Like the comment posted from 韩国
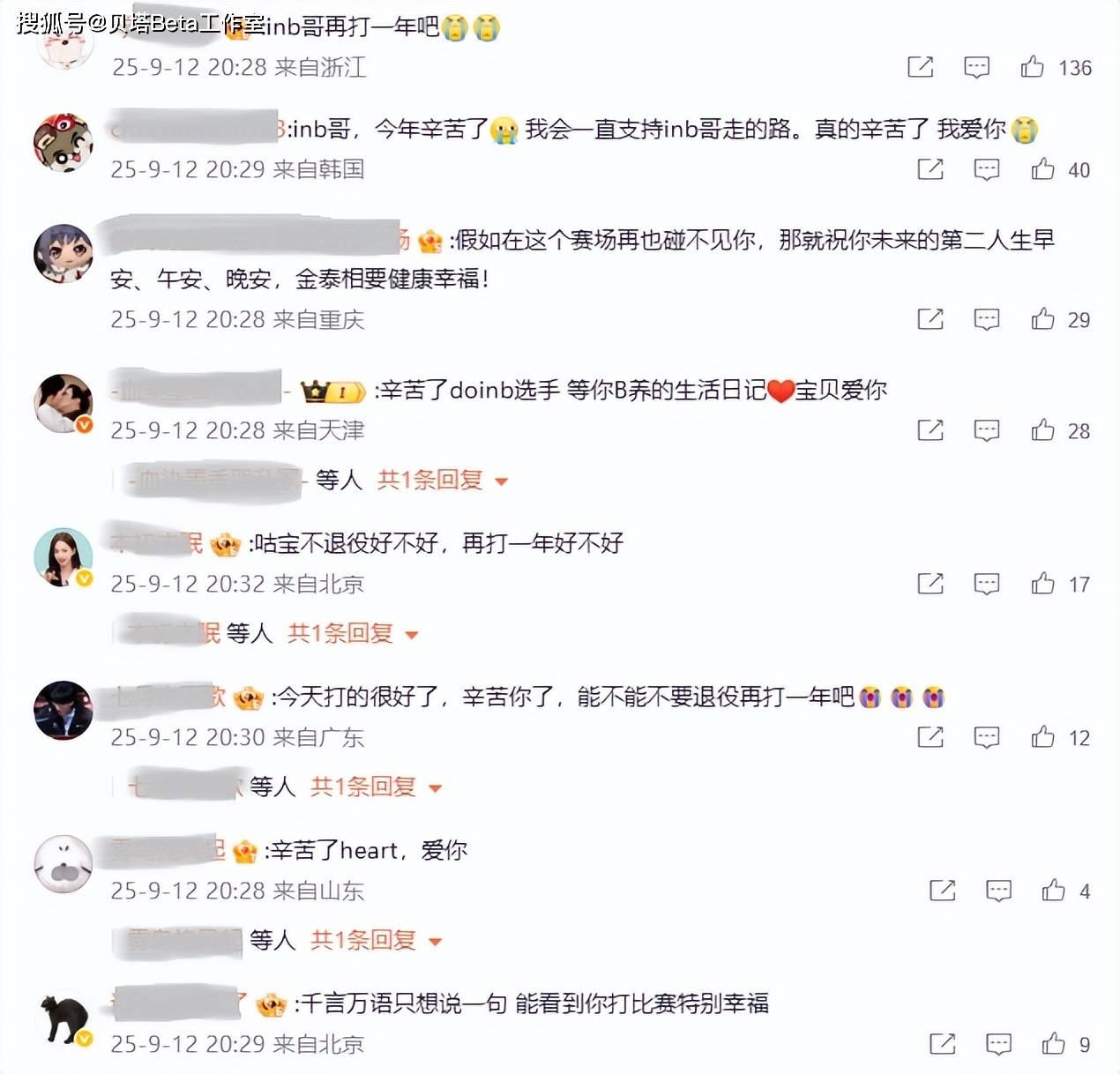Viewport: 1120px width, 1074px height. (1043, 169)
